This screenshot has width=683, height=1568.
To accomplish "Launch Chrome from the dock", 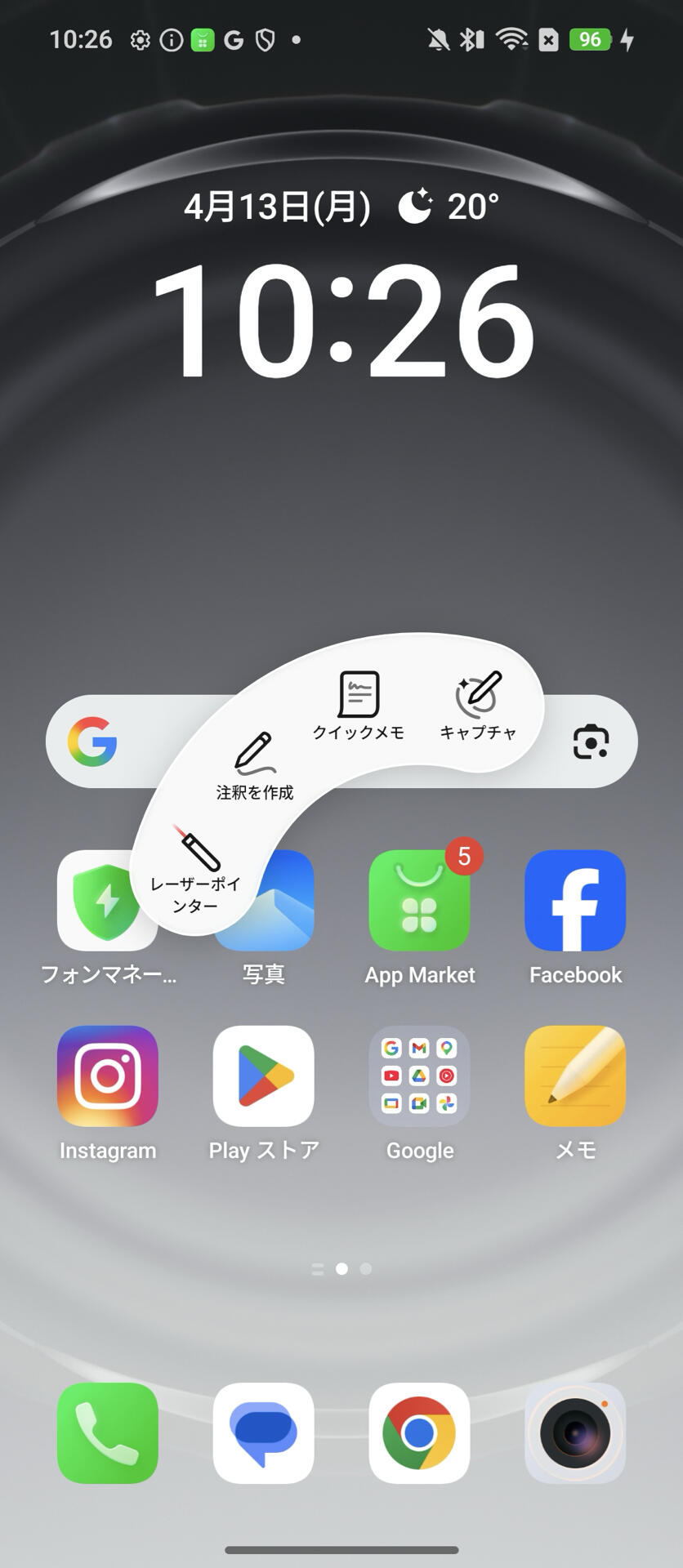I will click(419, 1433).
